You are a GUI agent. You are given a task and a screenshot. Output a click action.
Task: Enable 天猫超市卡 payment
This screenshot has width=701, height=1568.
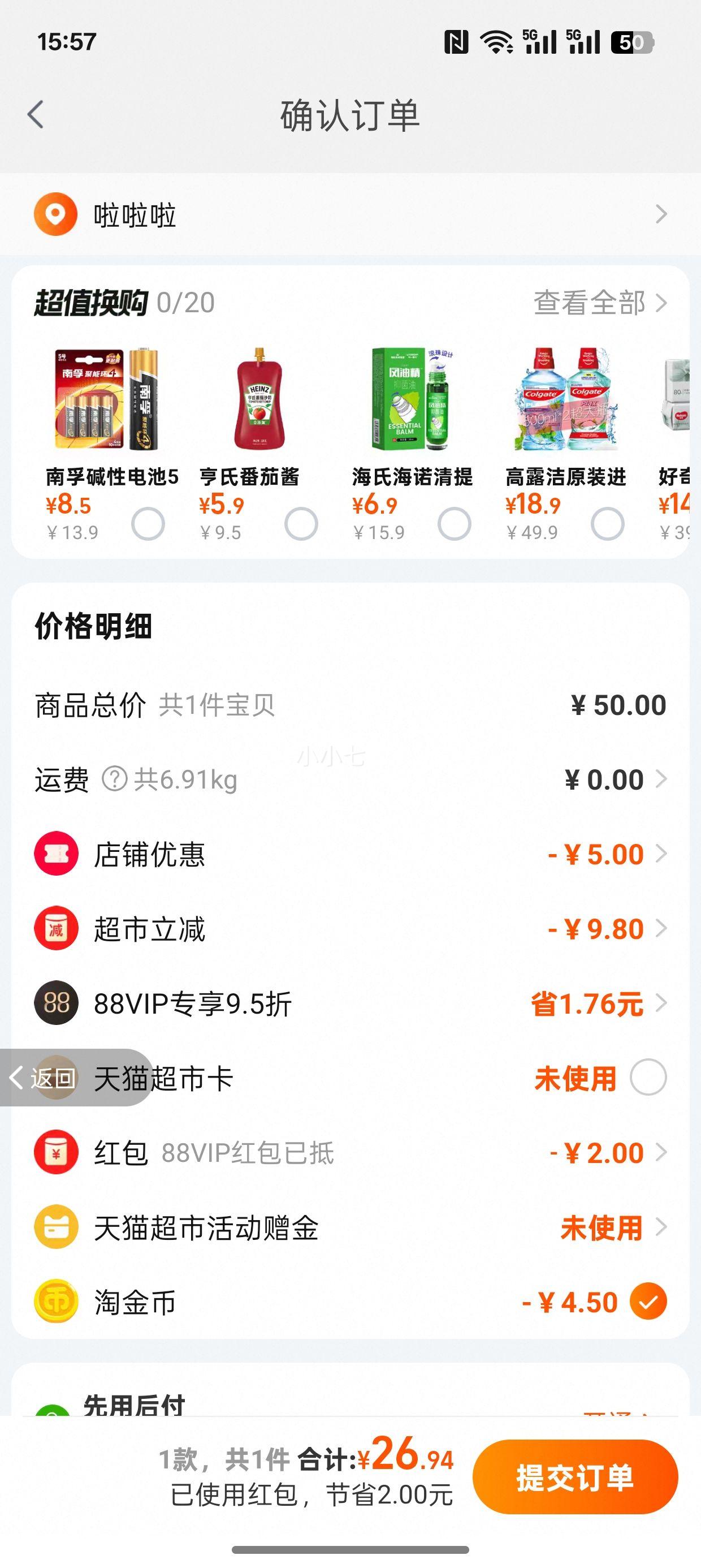coord(648,1078)
